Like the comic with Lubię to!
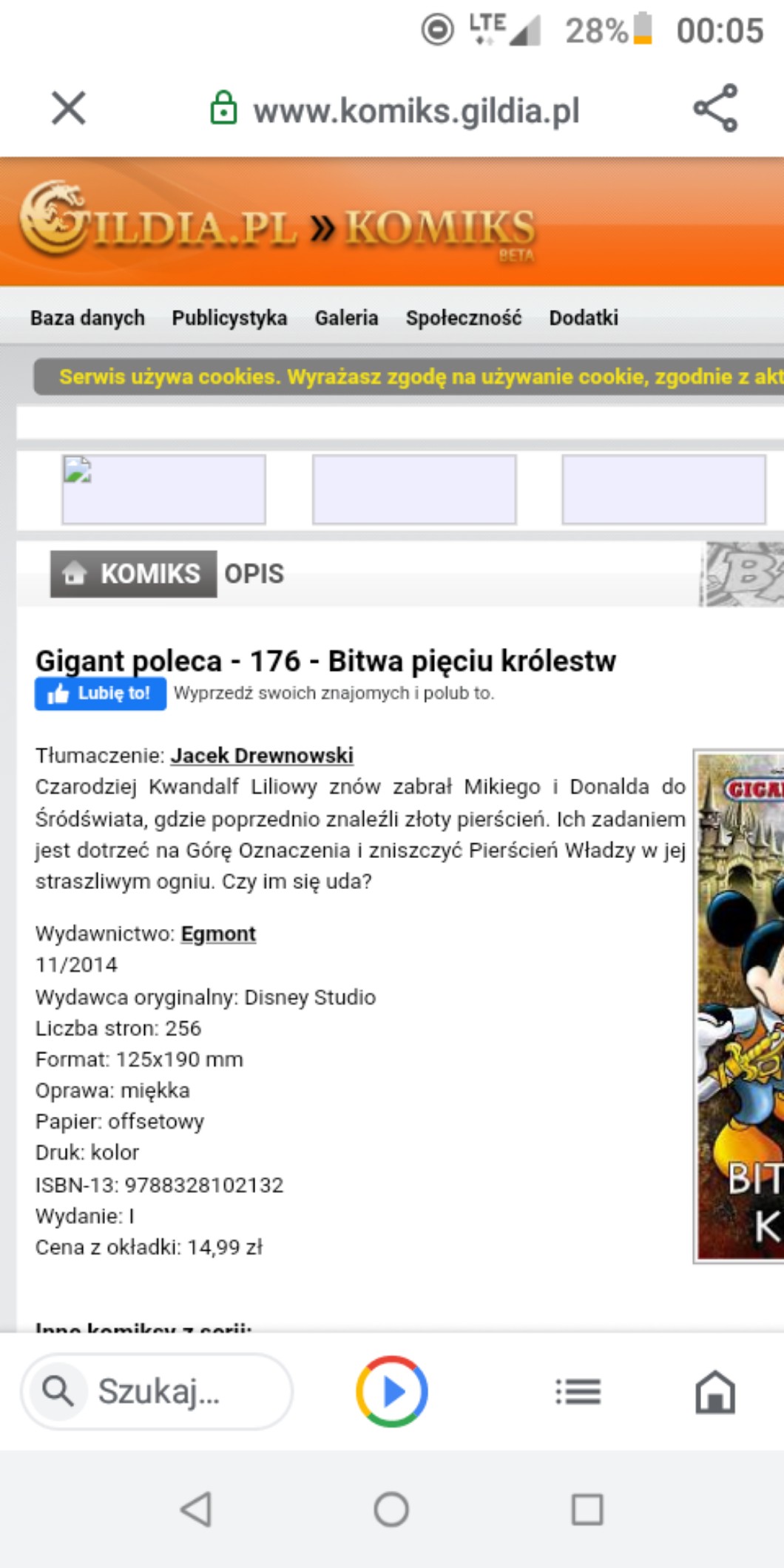Screen dimensions: 784x1568 click(100, 694)
